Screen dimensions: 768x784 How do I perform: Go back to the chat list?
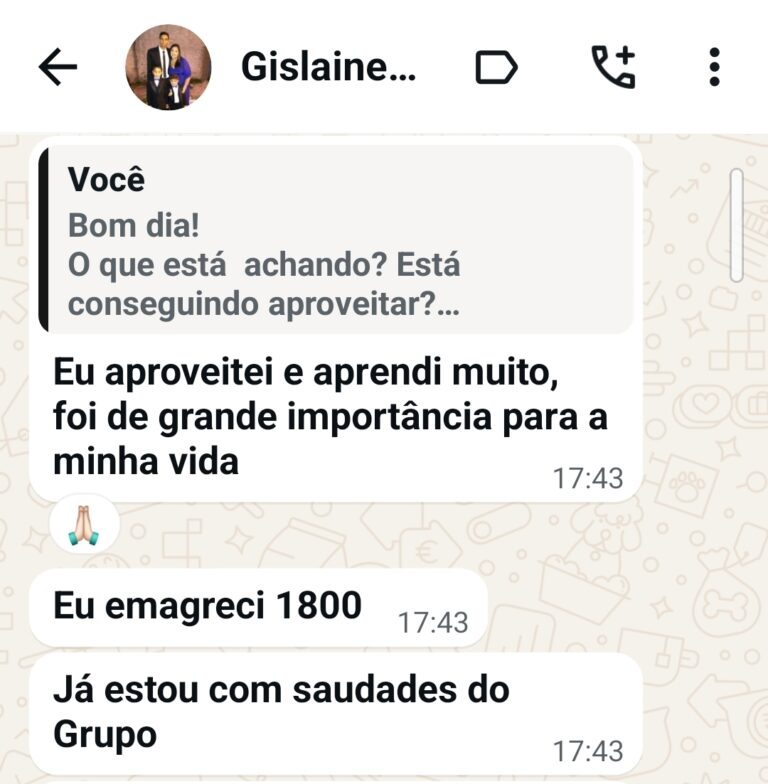pyautogui.click(x=58, y=67)
